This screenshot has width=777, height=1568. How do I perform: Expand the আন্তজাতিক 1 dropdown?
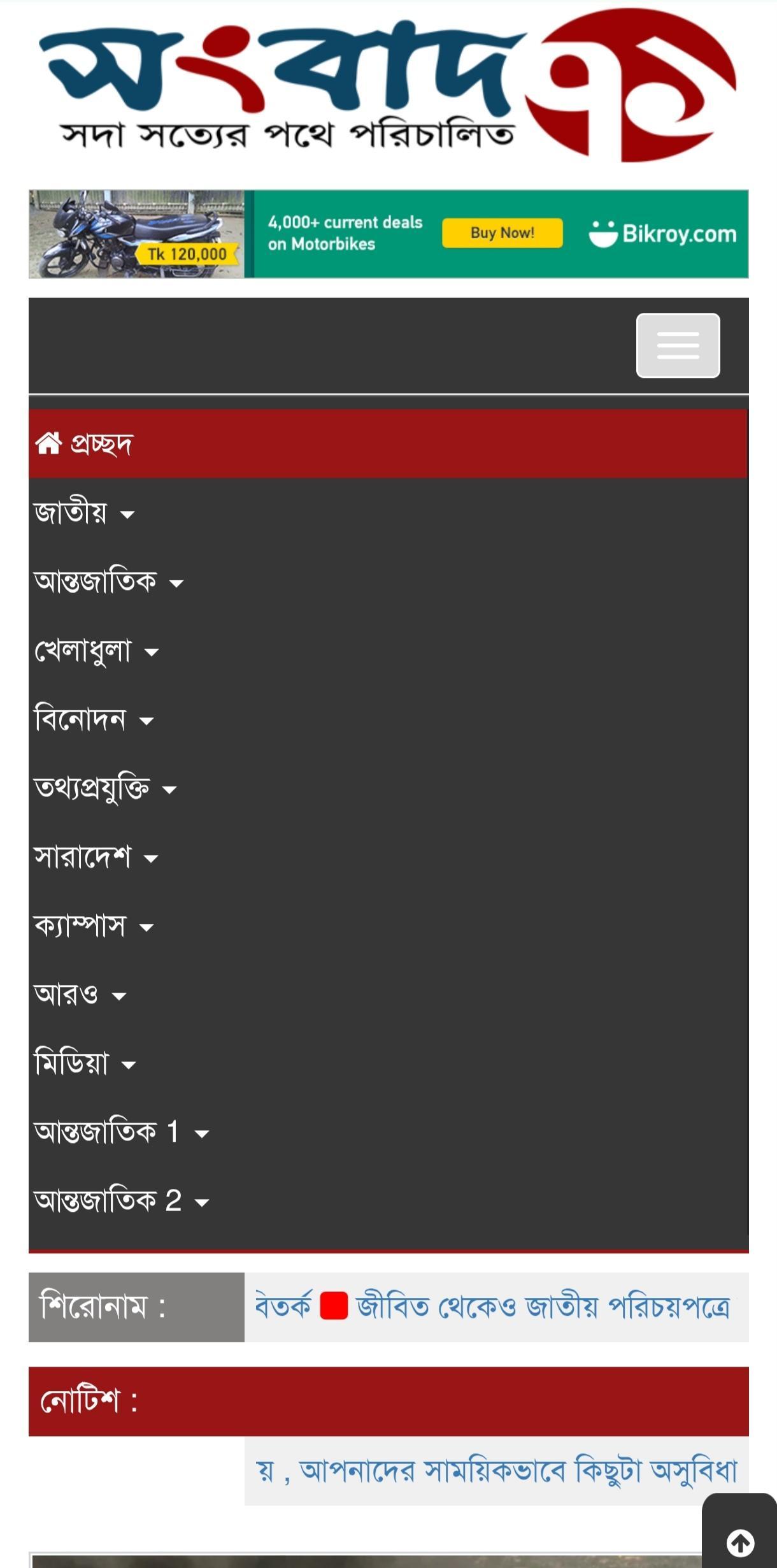click(x=121, y=1132)
